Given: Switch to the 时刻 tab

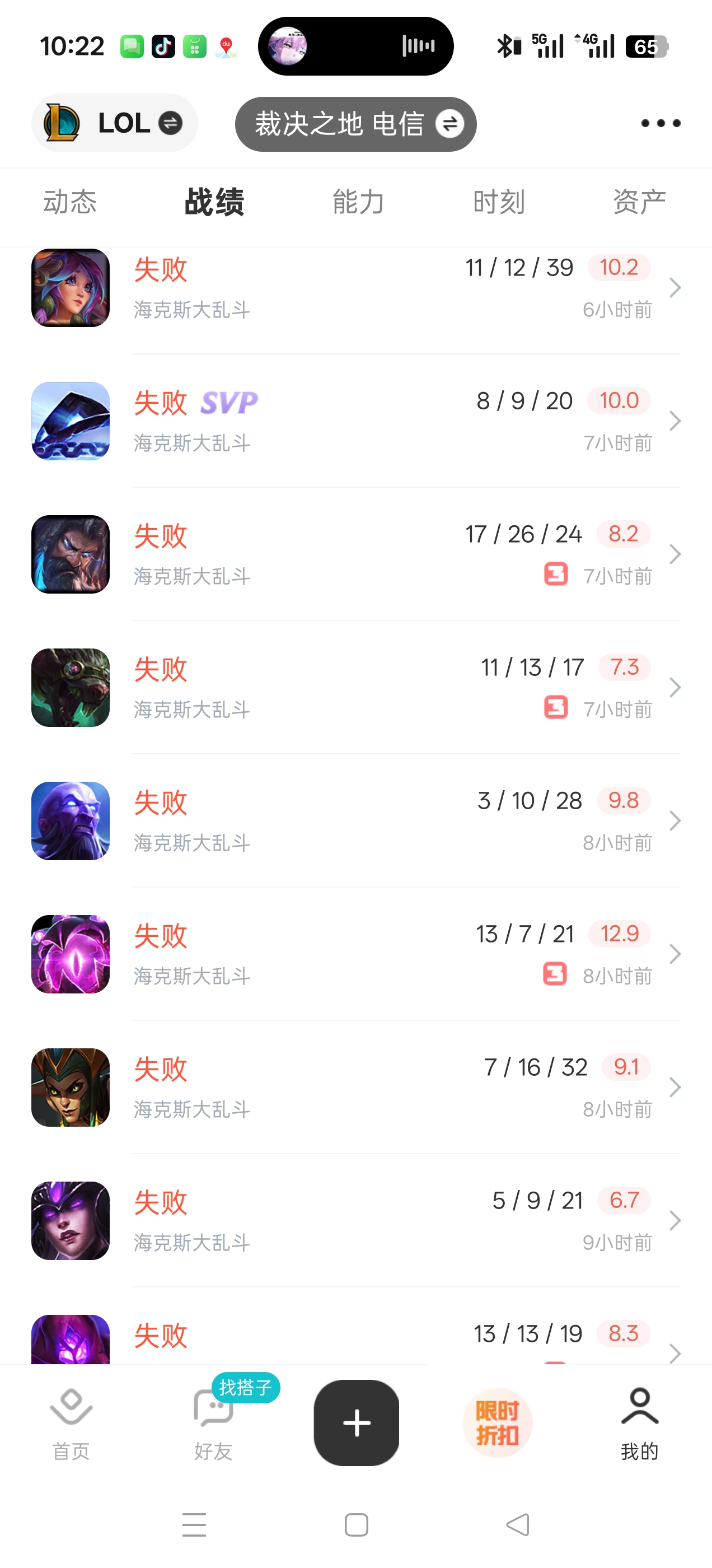Looking at the screenshot, I should (499, 202).
